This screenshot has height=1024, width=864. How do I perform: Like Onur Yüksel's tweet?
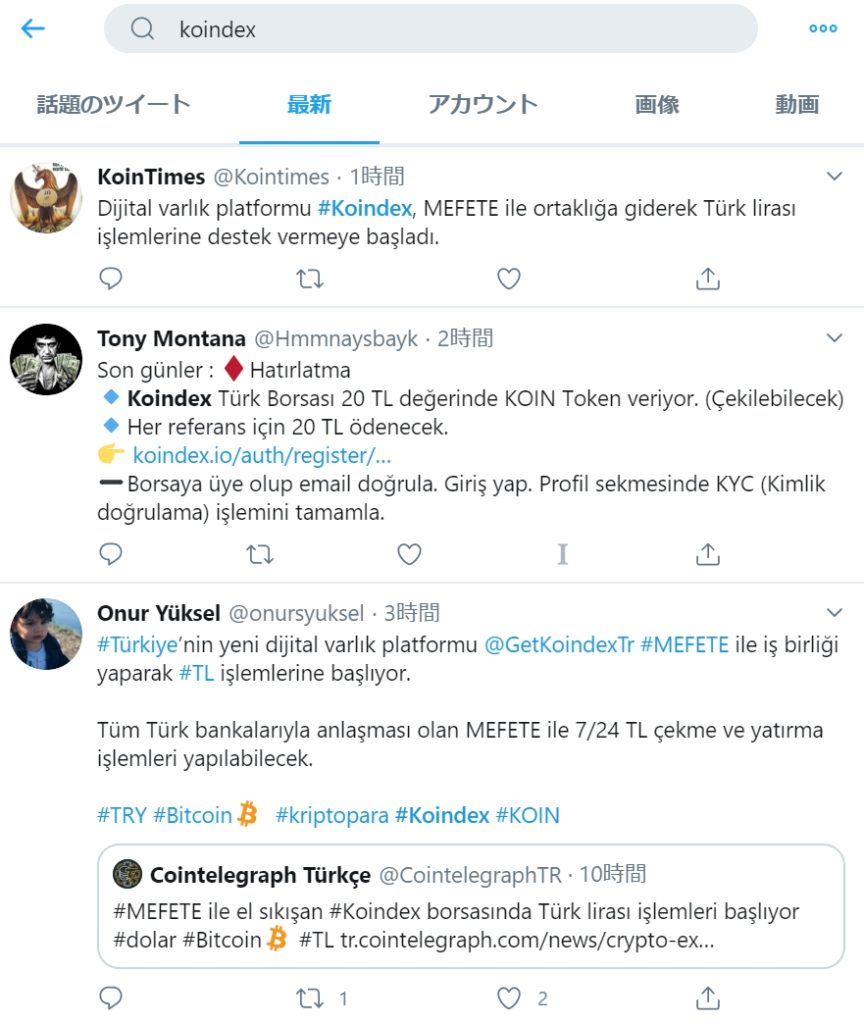tap(509, 998)
